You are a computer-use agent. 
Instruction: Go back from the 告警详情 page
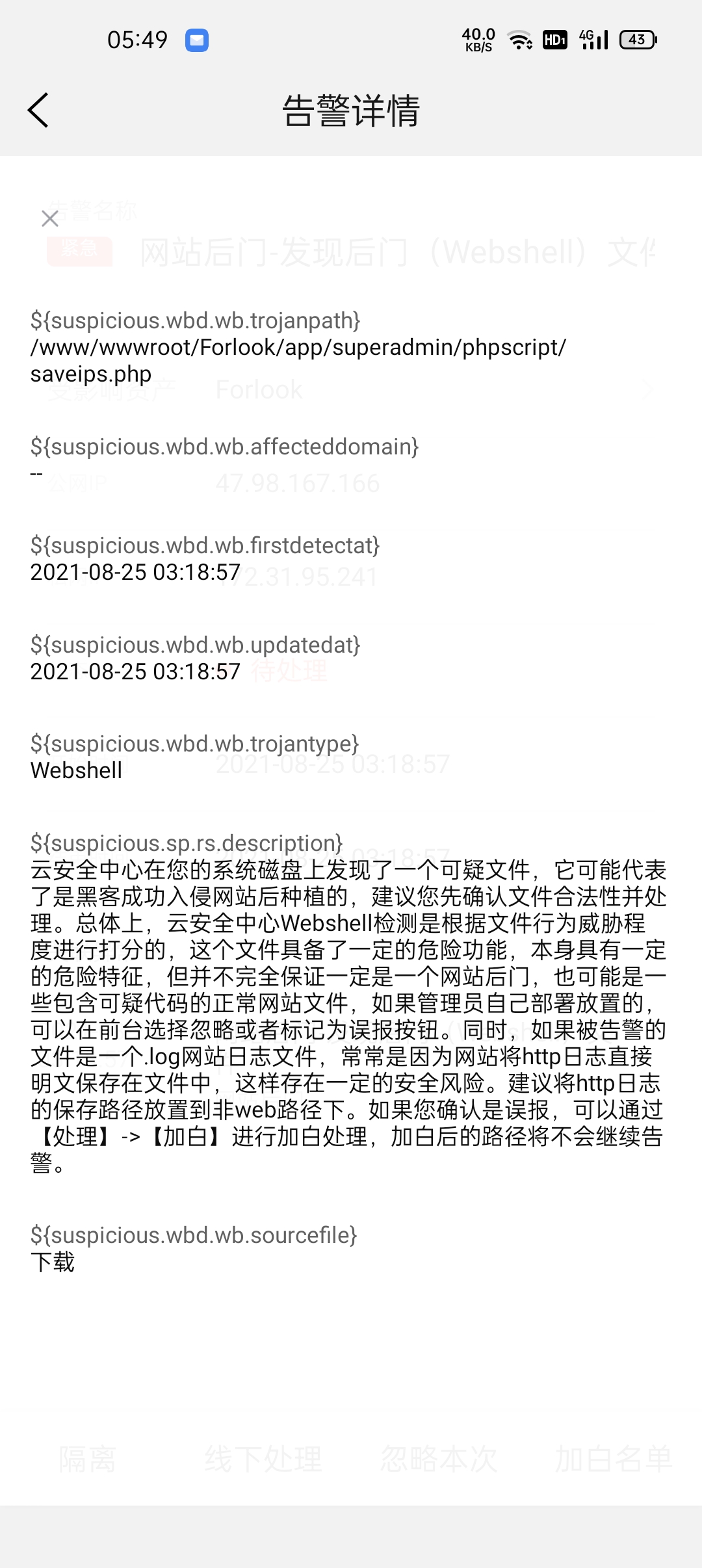pos(38,110)
